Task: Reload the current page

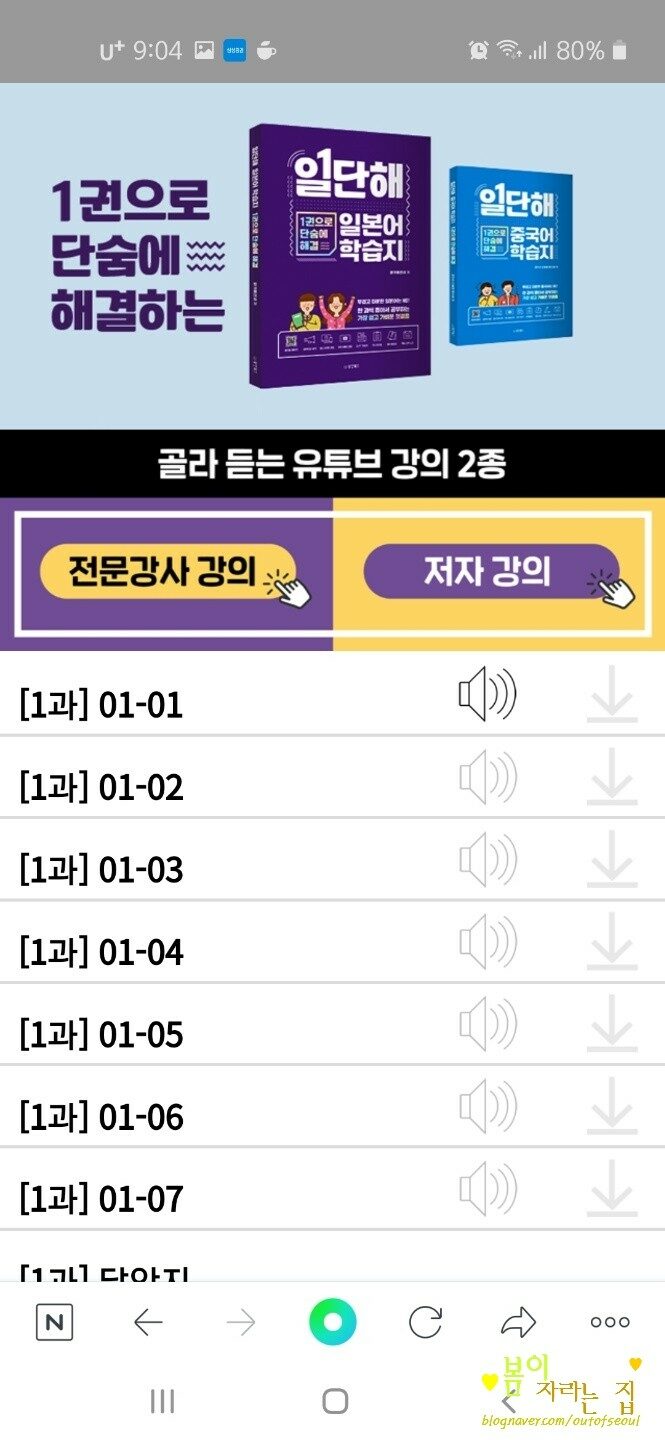Action: 425,1323
